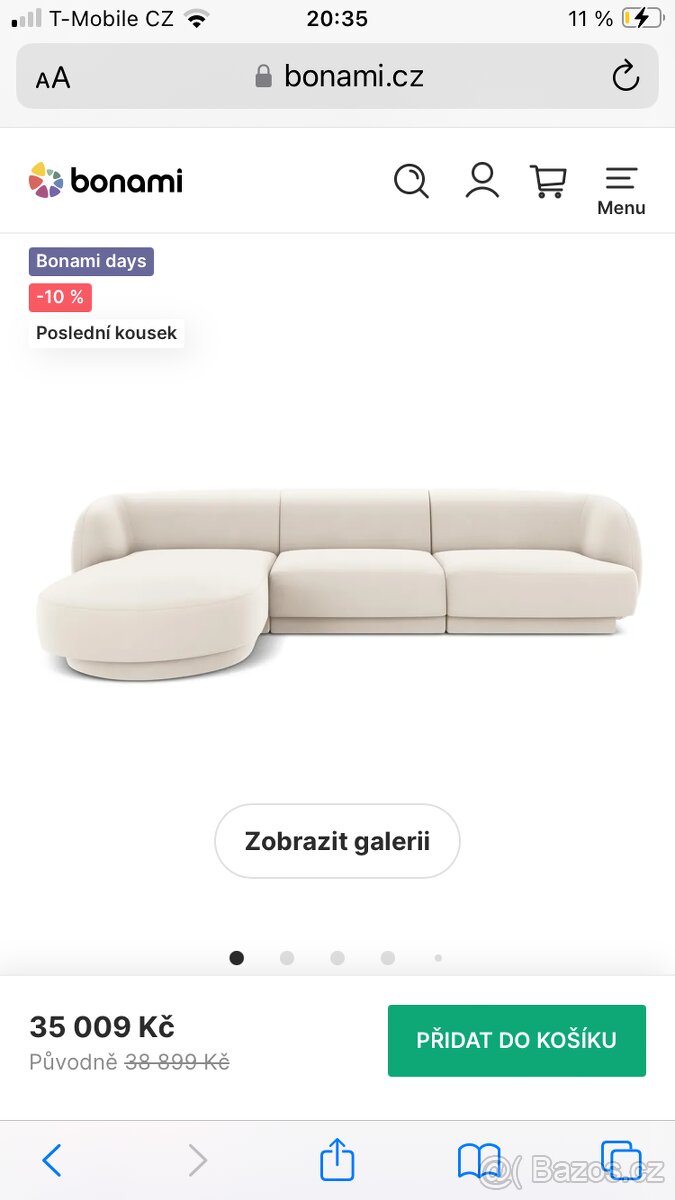Tap Zobrazit galerii button
The image size is (675, 1200).
point(337,841)
